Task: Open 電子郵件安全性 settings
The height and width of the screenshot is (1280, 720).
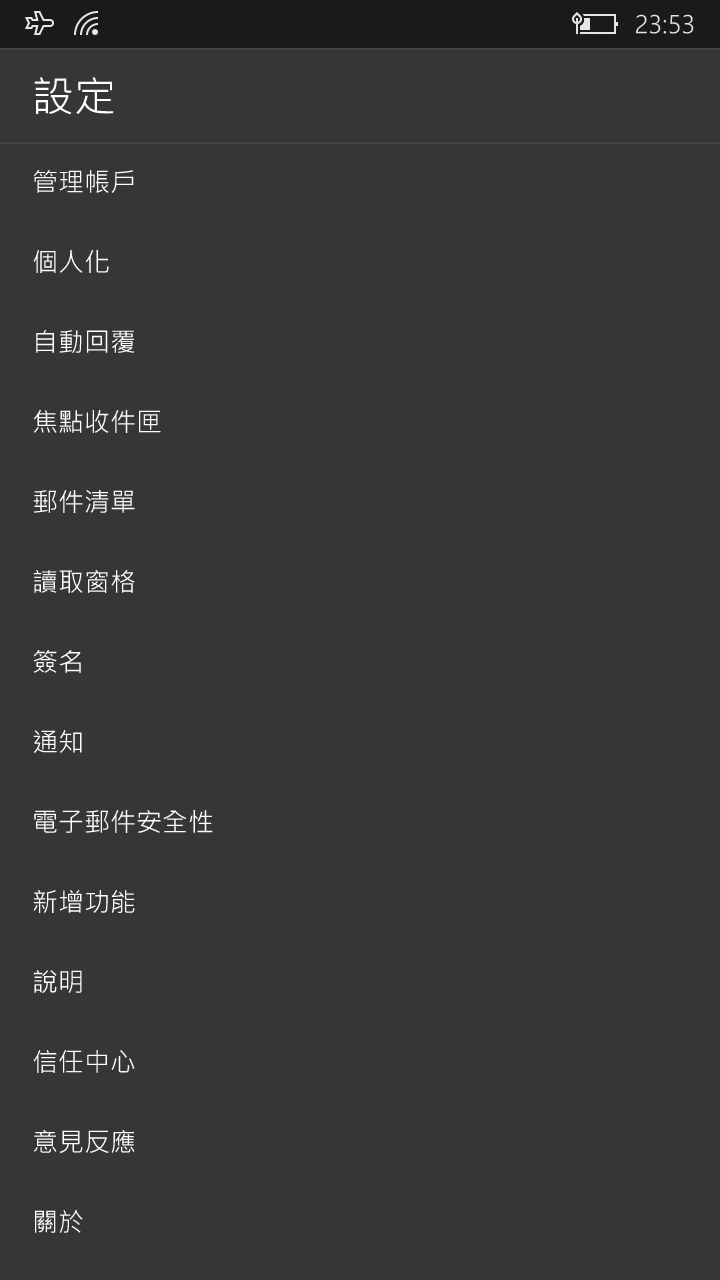Action: click(x=360, y=822)
